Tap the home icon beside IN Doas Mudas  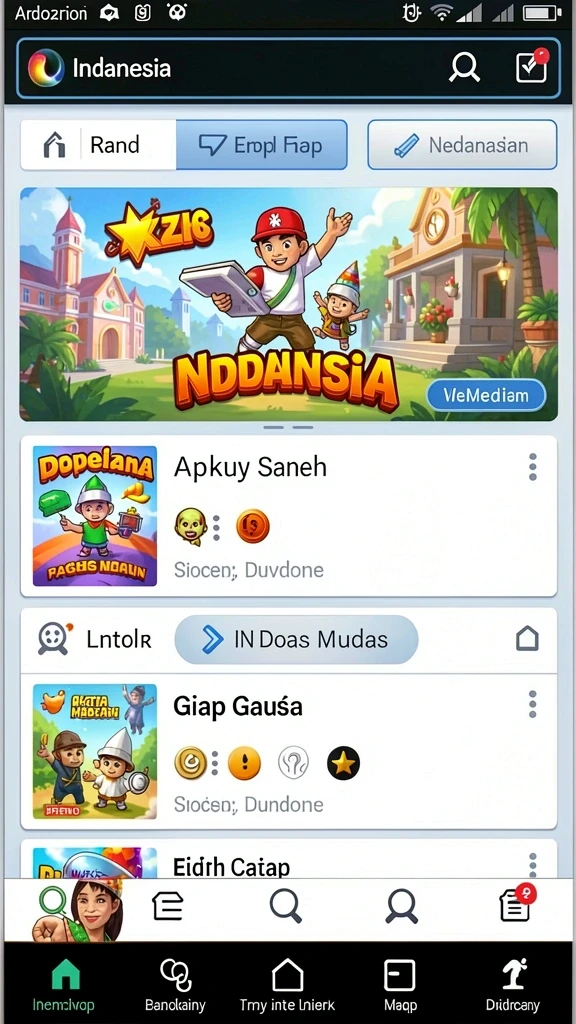pos(527,639)
